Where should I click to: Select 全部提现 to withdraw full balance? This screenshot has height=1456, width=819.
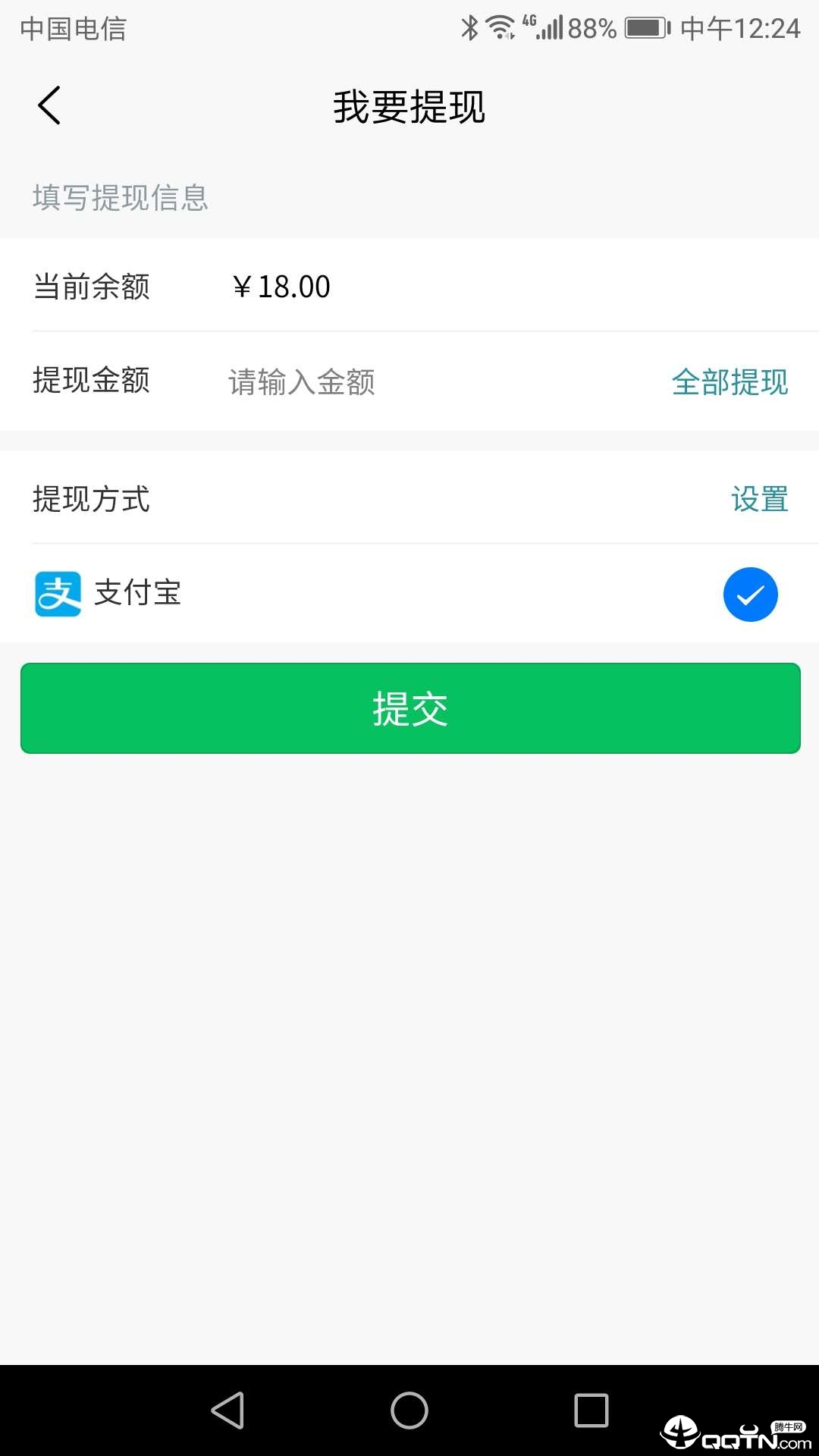730,382
